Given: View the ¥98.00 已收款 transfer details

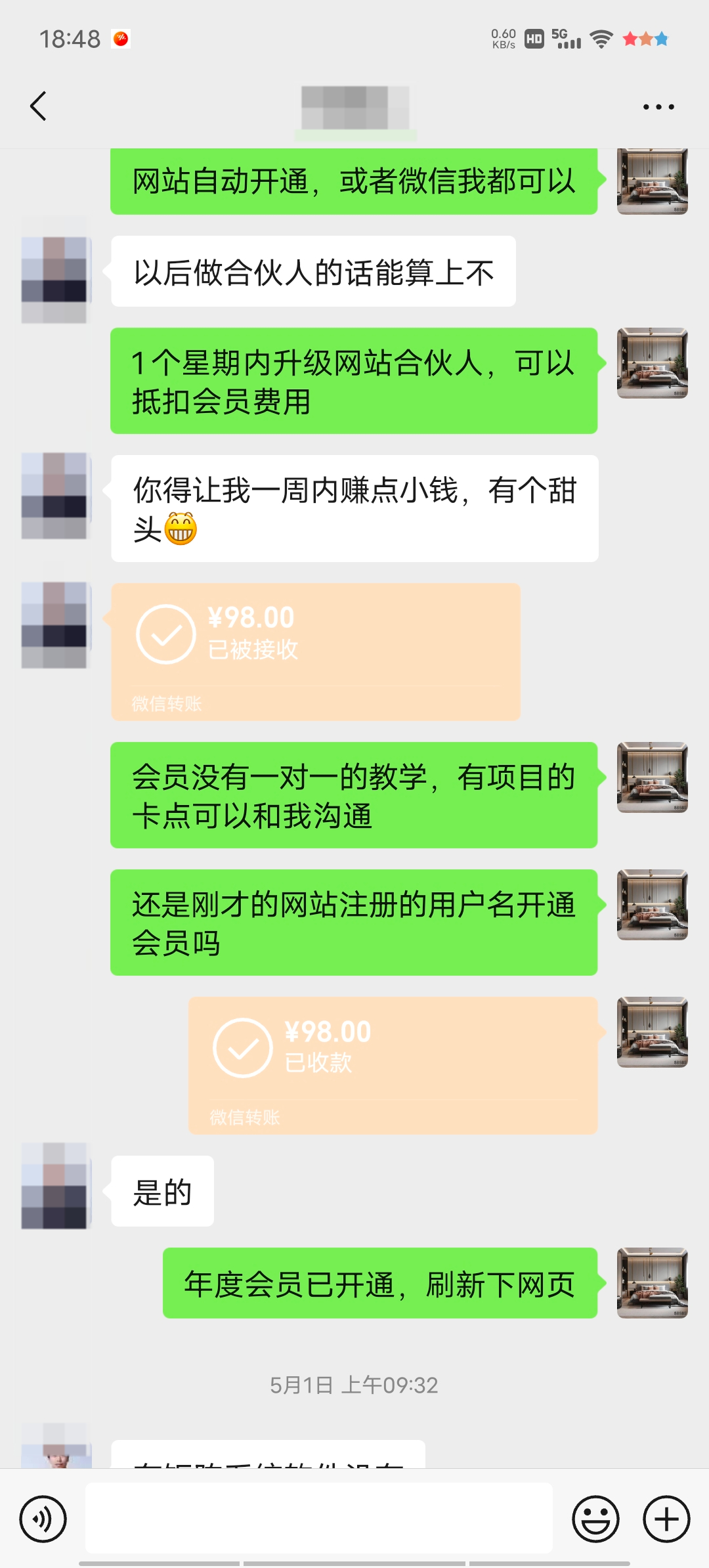Looking at the screenshot, I should coord(393,1065).
